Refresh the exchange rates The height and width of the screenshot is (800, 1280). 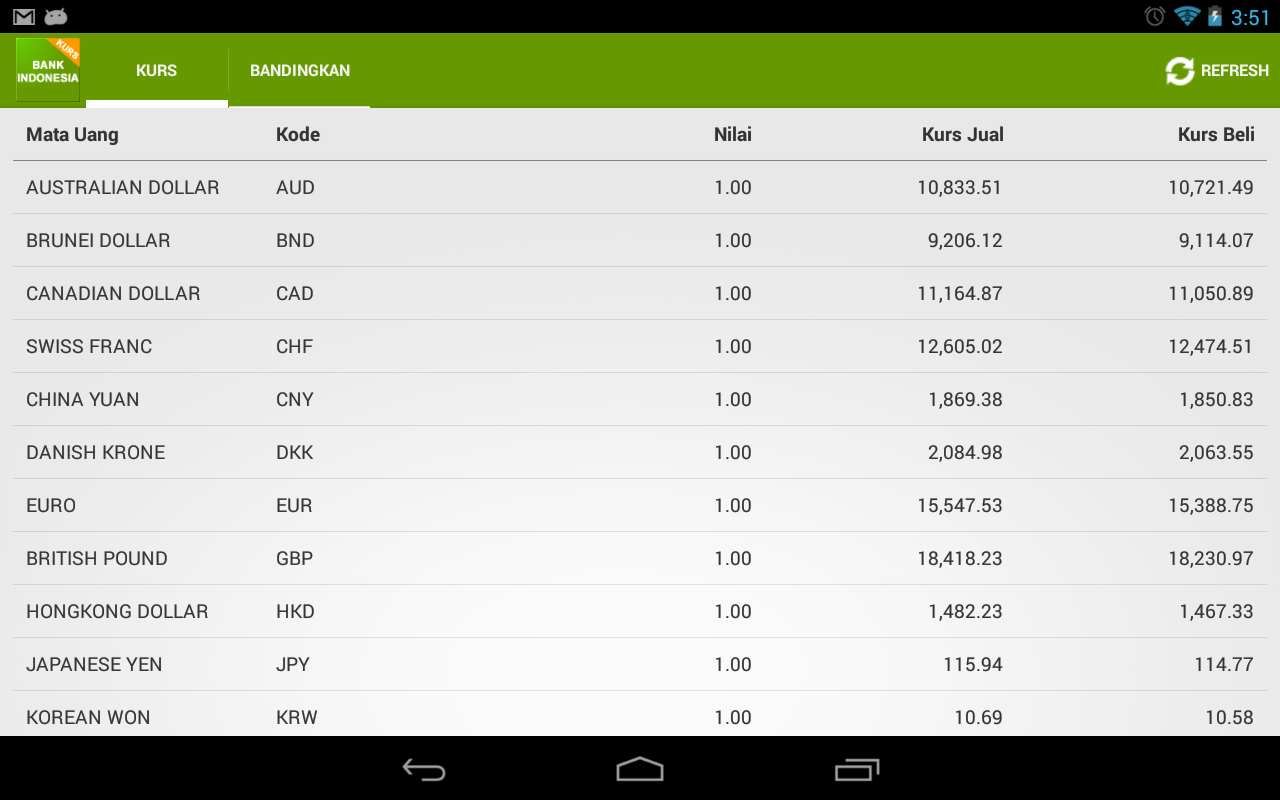pyautogui.click(x=1216, y=71)
